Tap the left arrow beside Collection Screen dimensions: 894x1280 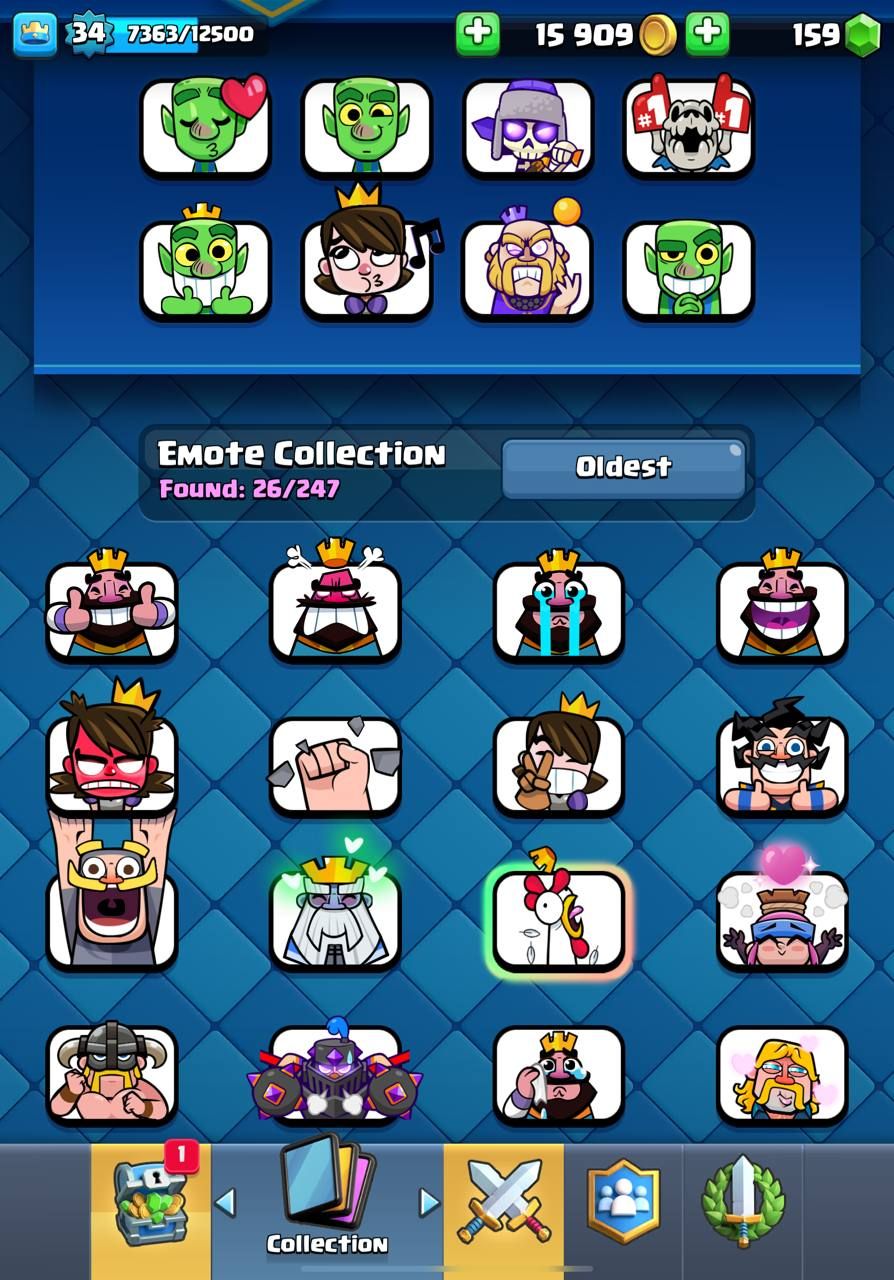click(226, 1202)
